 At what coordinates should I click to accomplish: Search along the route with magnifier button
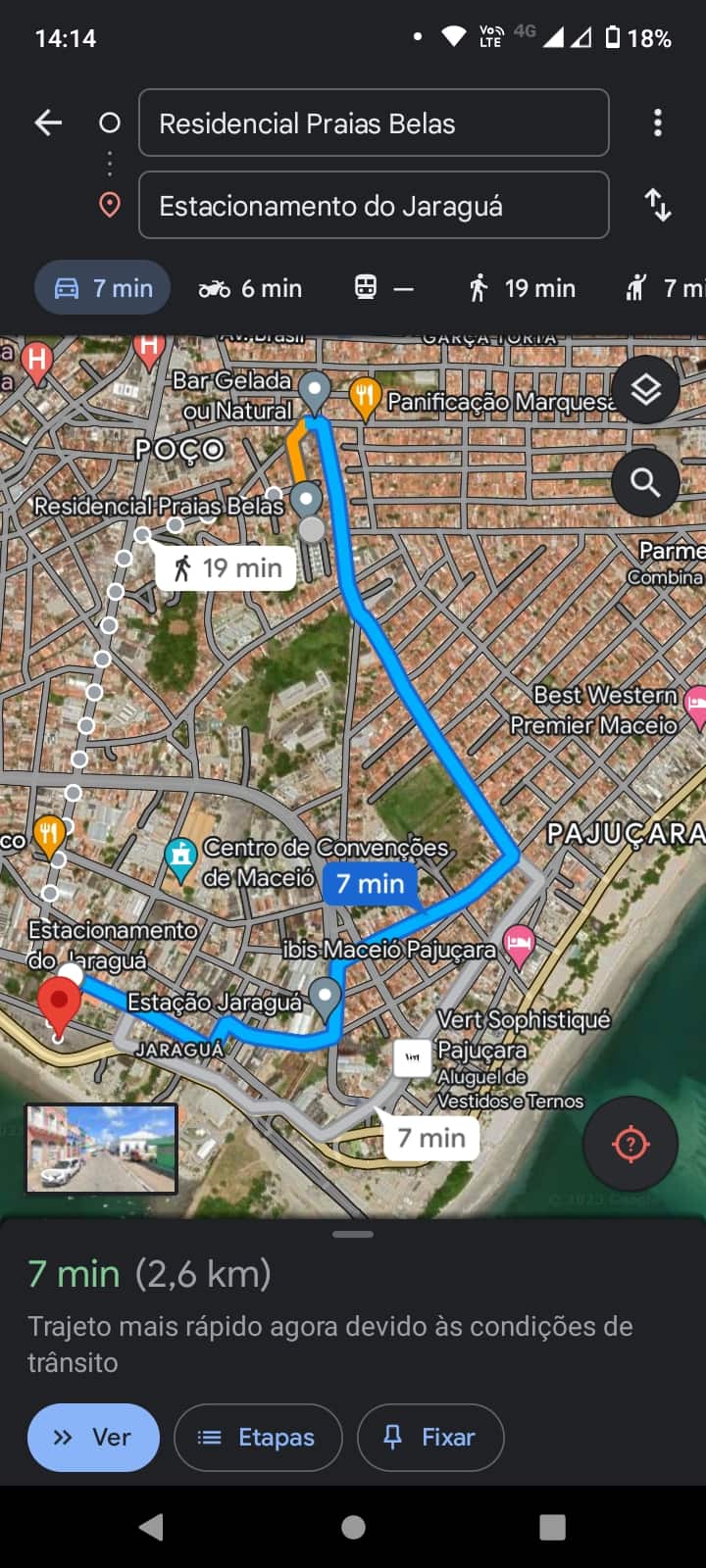click(645, 482)
